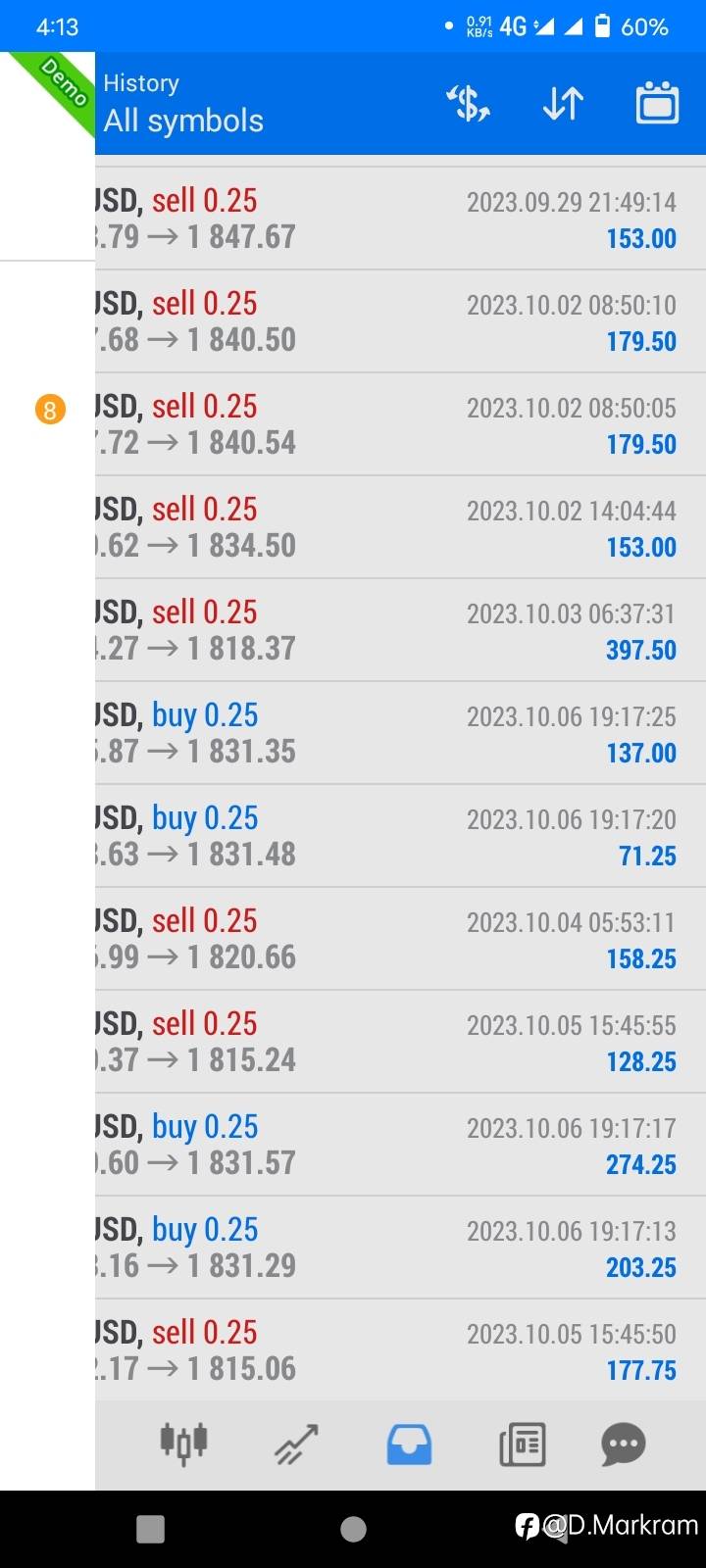This screenshot has width=706, height=1568.
Task: Tap the sort arrows icon
Action: pyautogui.click(x=563, y=103)
